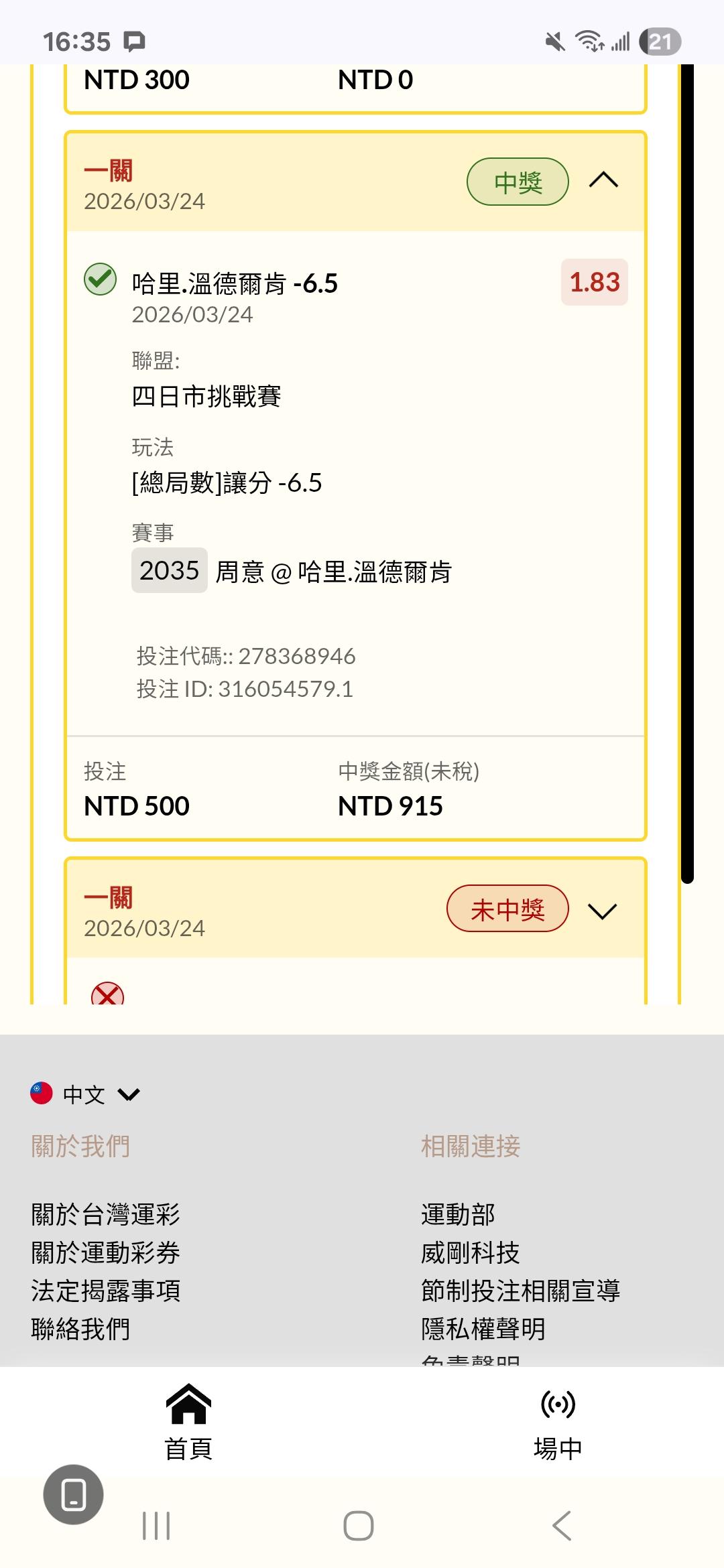Go back with the system back button

tap(562, 1526)
